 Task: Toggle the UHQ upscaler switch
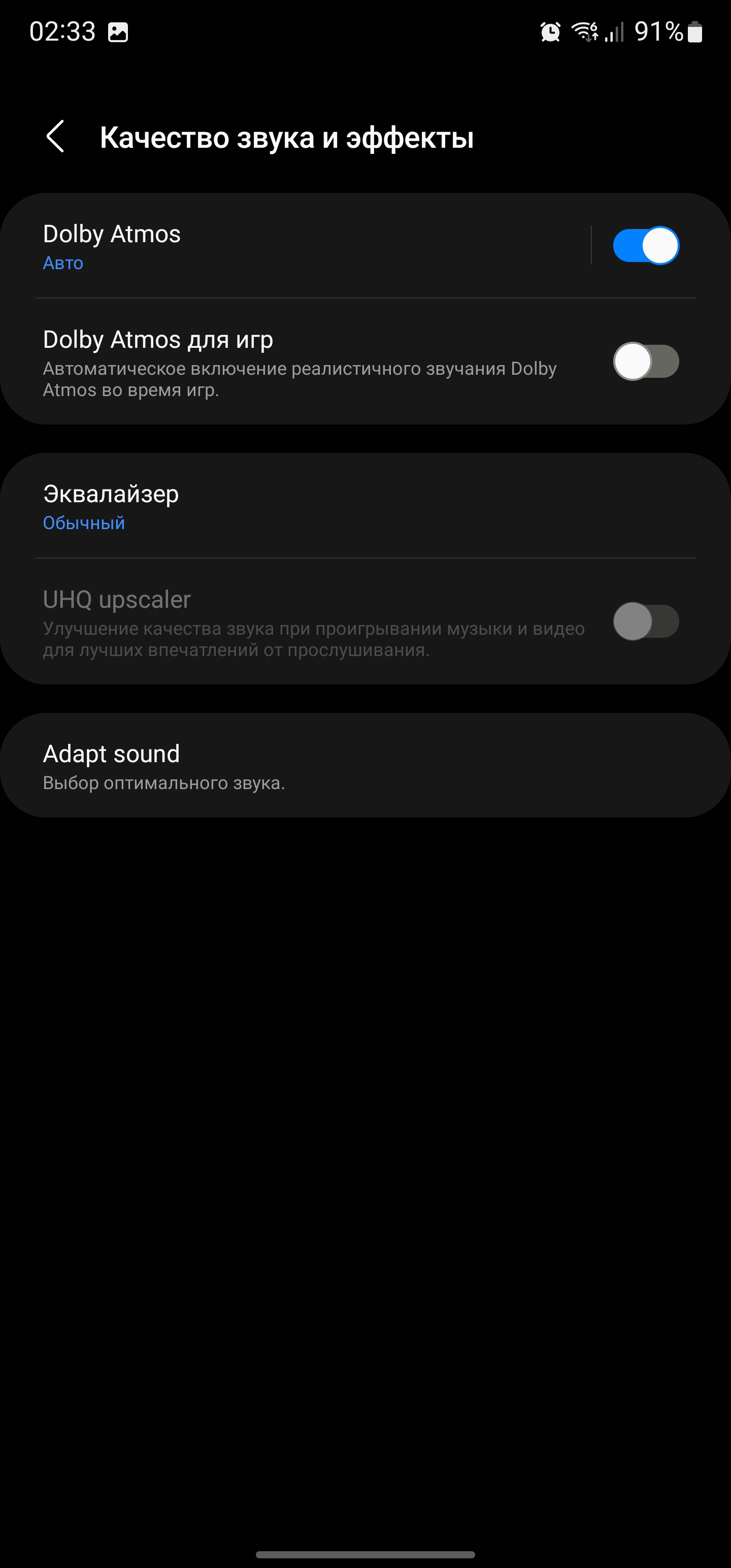click(x=646, y=622)
